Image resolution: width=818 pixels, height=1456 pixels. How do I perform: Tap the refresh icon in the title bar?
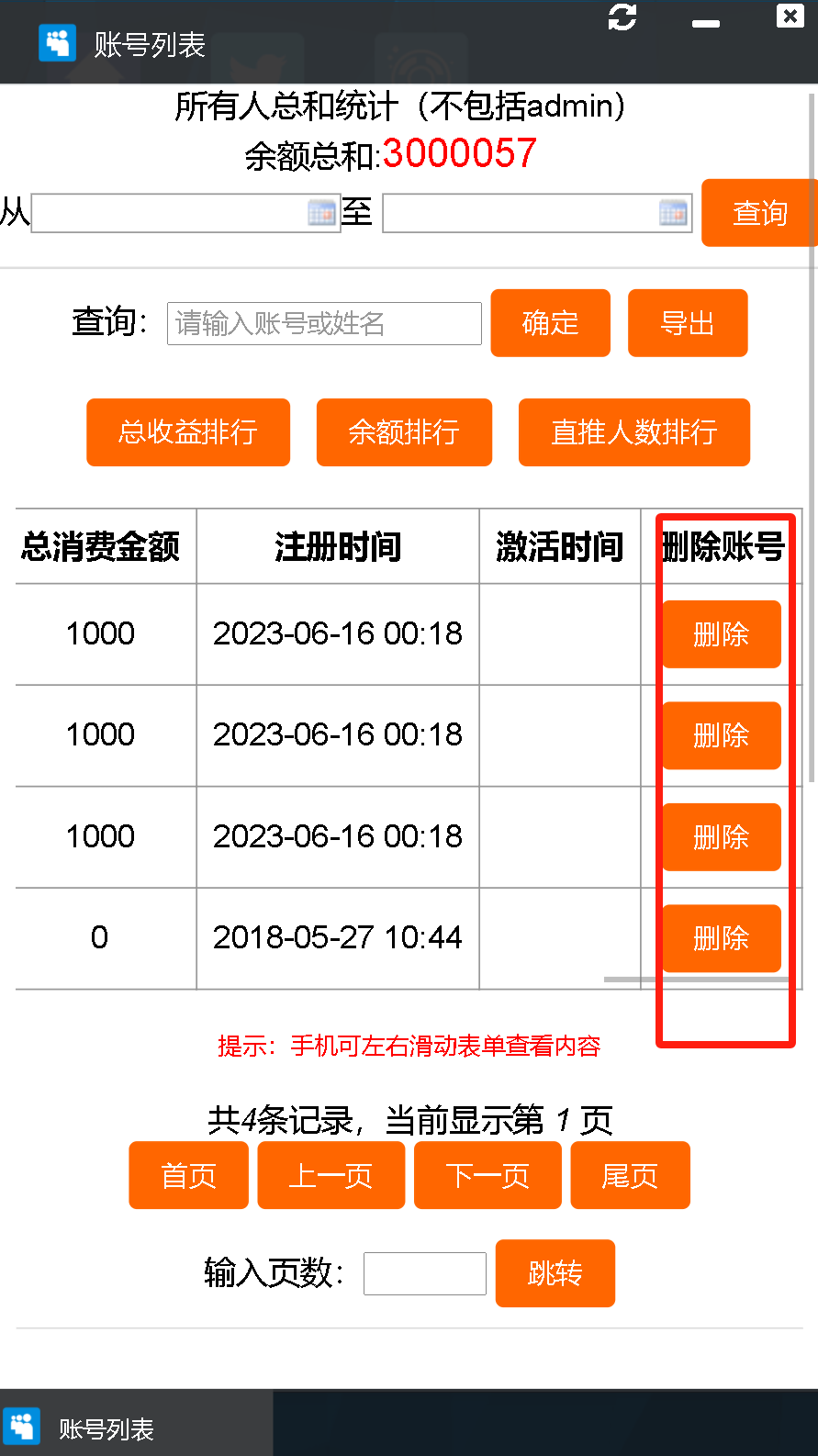pos(622,17)
